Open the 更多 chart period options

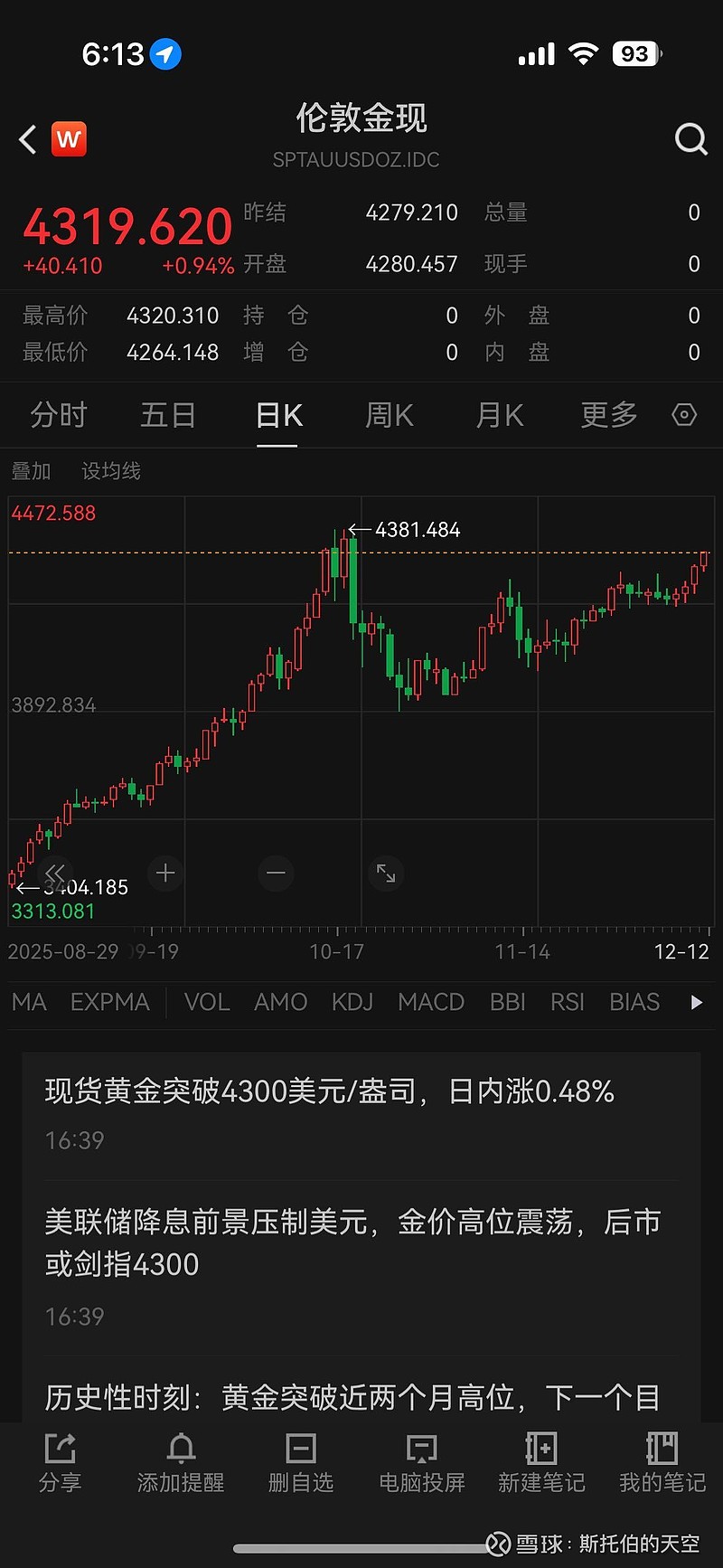pyautogui.click(x=608, y=415)
